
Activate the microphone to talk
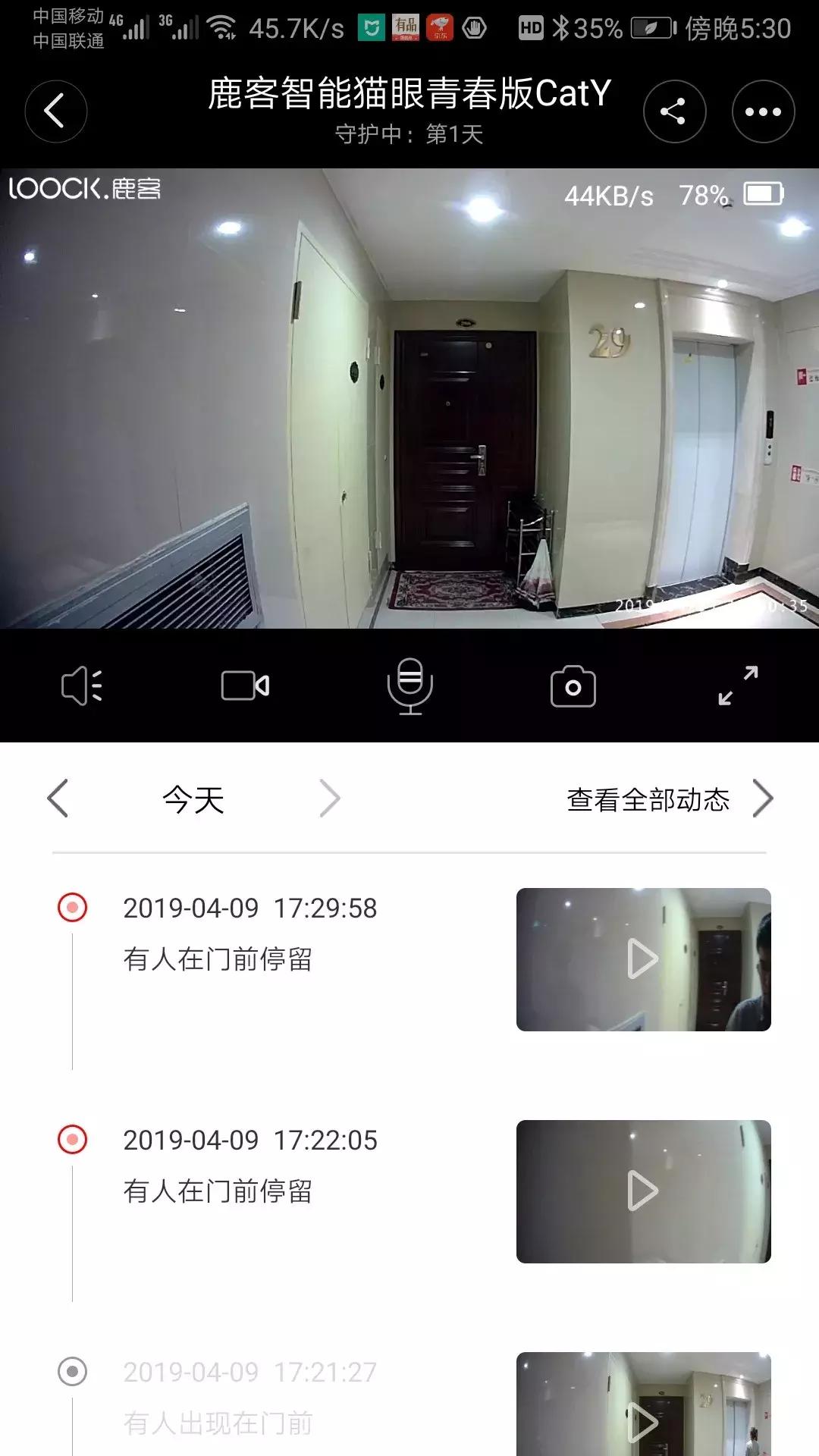(x=409, y=685)
